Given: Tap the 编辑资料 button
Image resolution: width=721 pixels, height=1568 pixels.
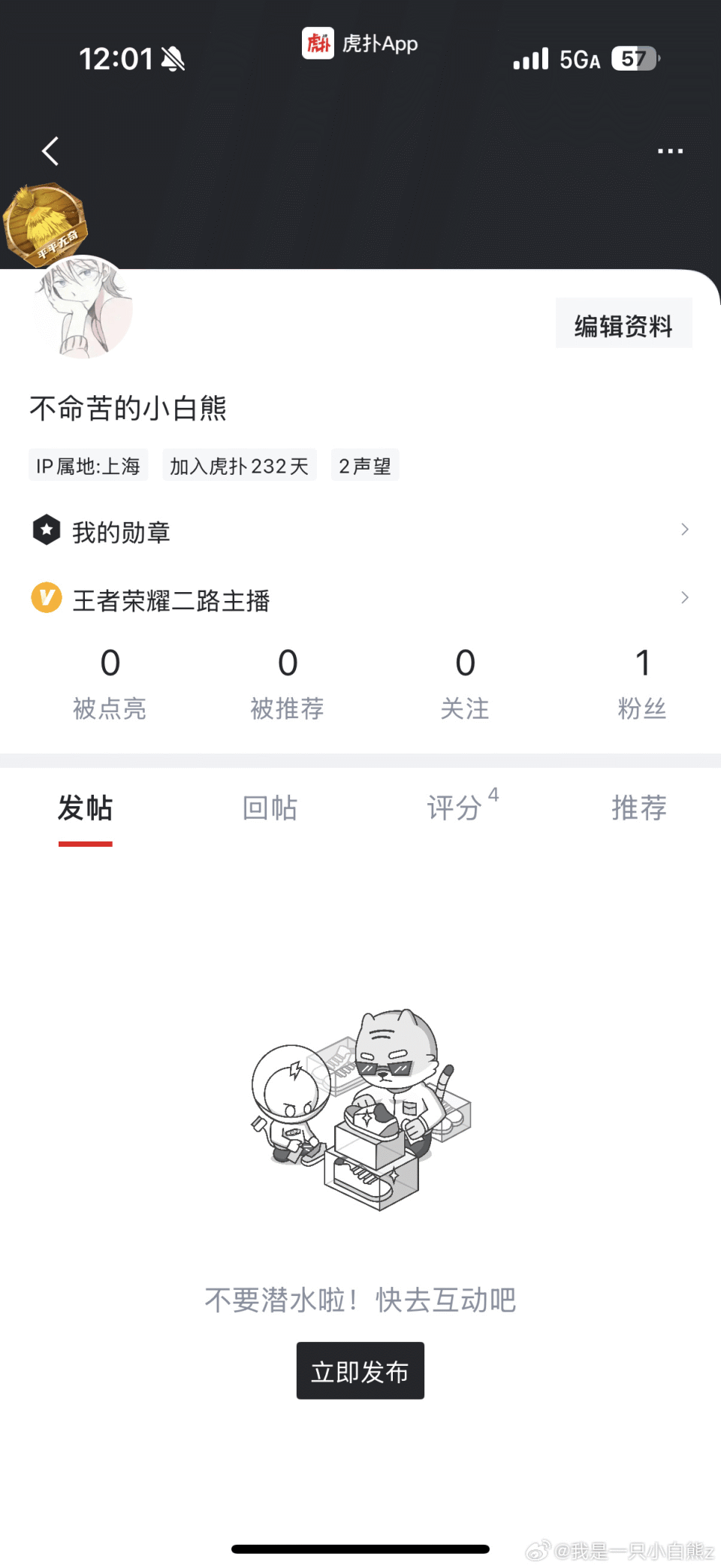Looking at the screenshot, I should 623,324.
